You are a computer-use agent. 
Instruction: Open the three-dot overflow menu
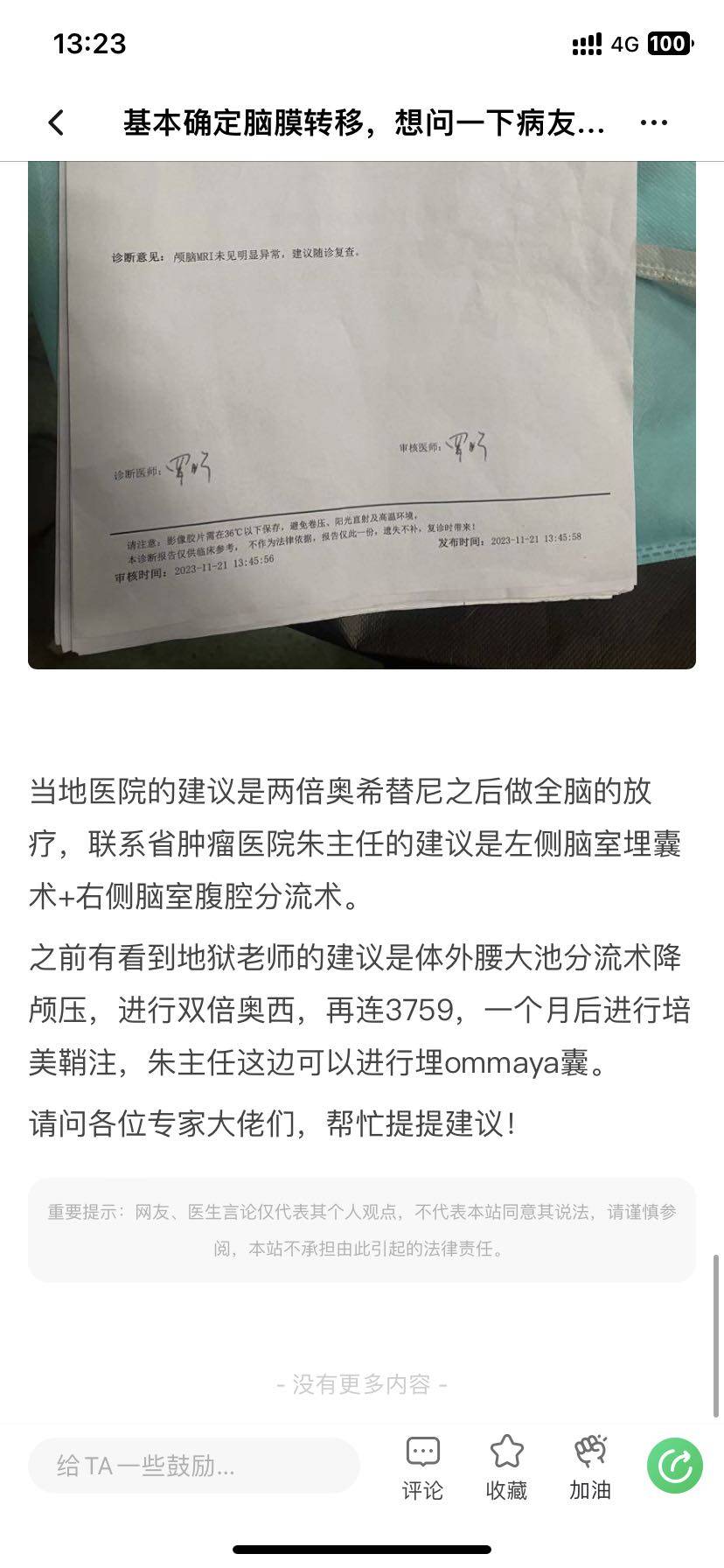click(x=653, y=122)
